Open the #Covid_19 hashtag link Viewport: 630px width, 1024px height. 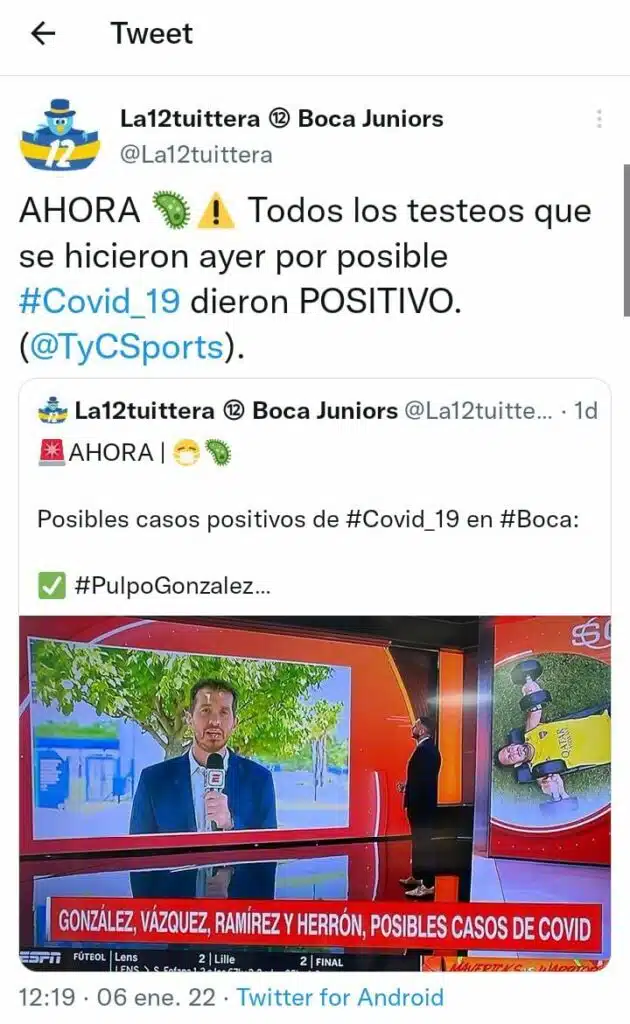coord(99,302)
